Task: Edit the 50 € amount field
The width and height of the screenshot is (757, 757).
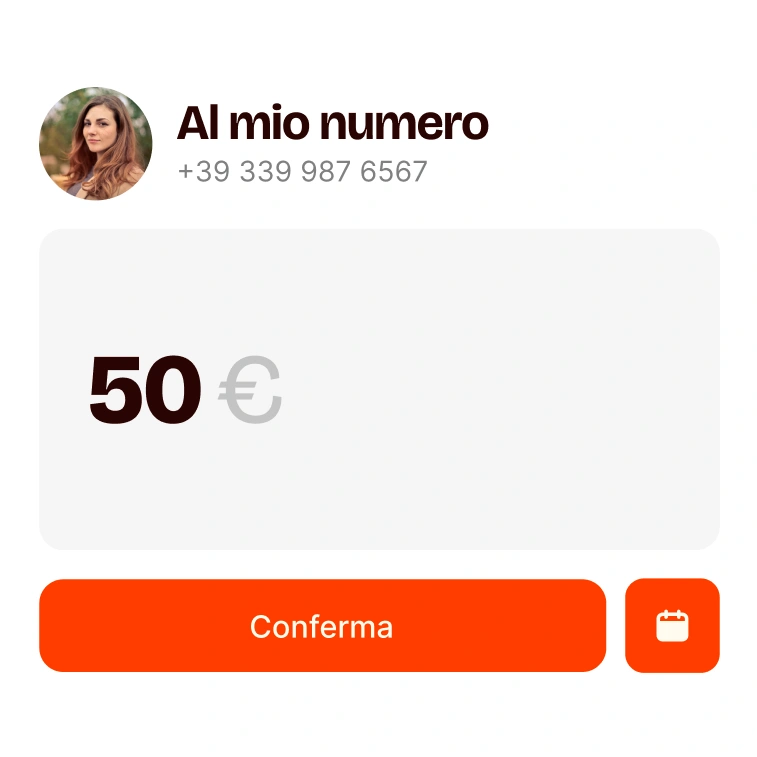Action: point(379,390)
